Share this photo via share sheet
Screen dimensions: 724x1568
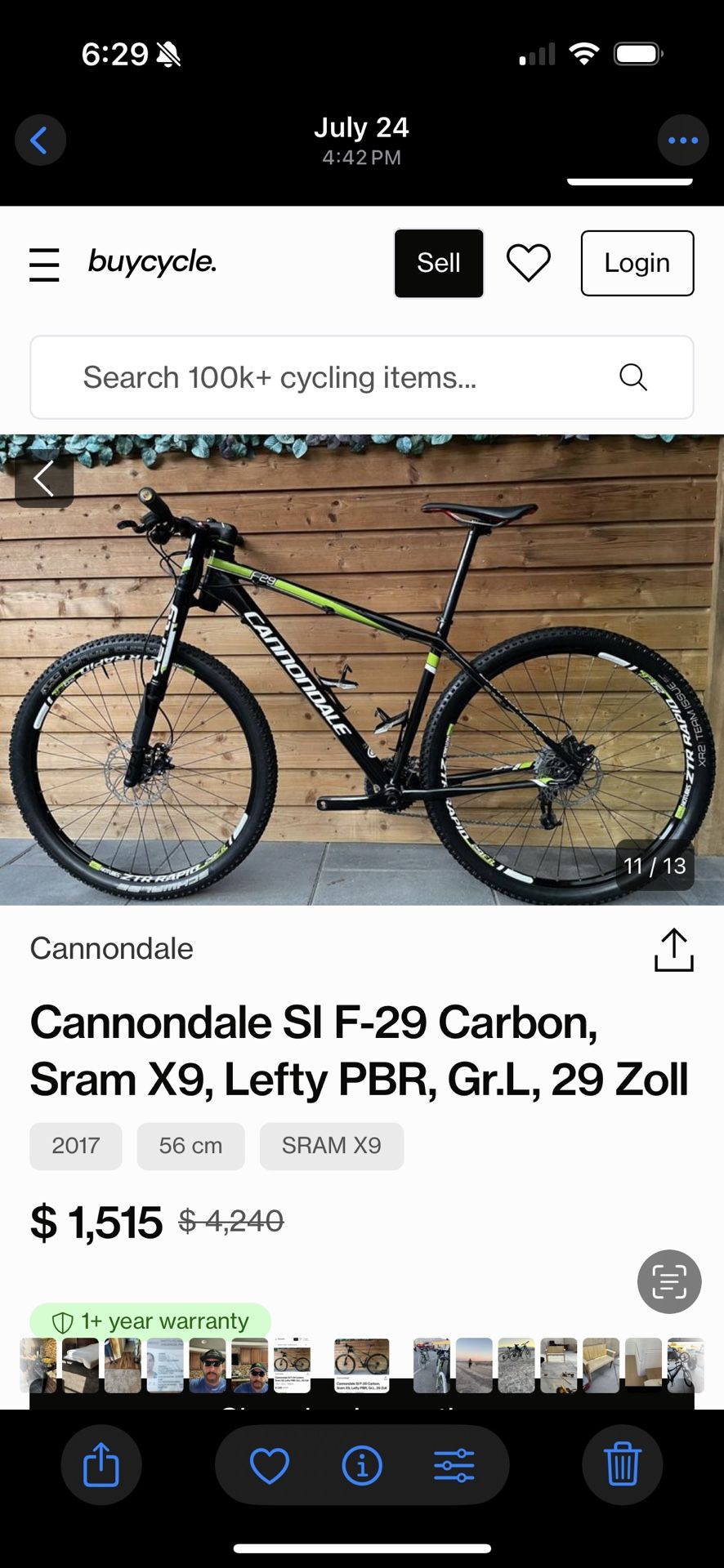[x=101, y=1465]
